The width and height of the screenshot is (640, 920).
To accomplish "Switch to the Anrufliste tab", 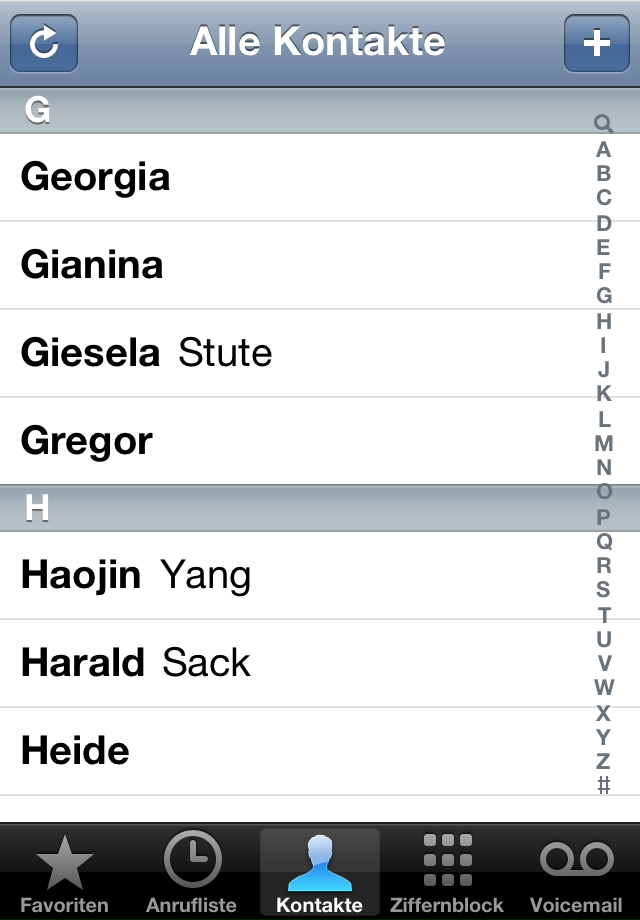I will click(x=192, y=872).
